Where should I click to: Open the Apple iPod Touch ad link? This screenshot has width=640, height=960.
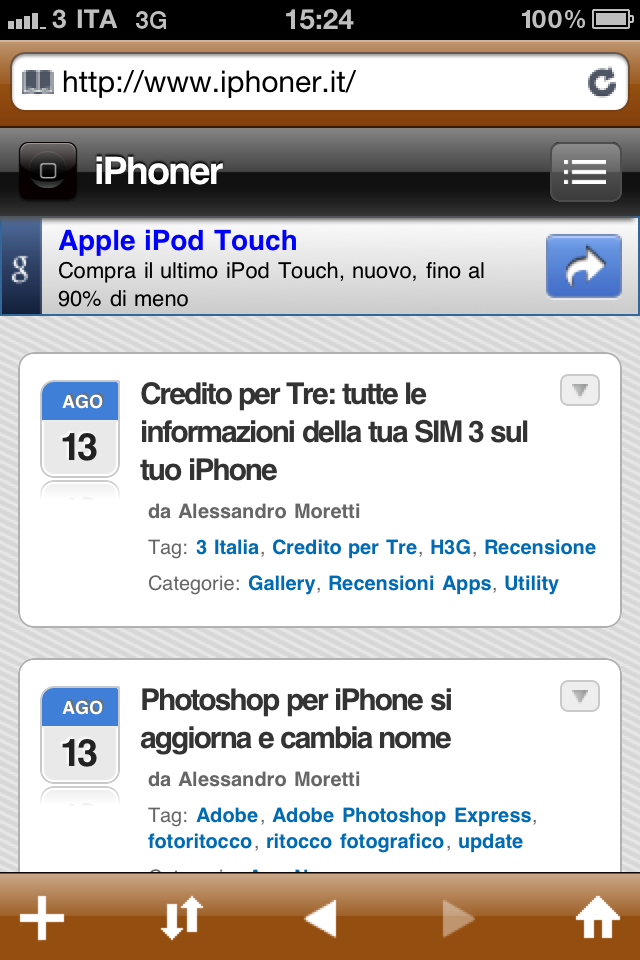click(178, 241)
